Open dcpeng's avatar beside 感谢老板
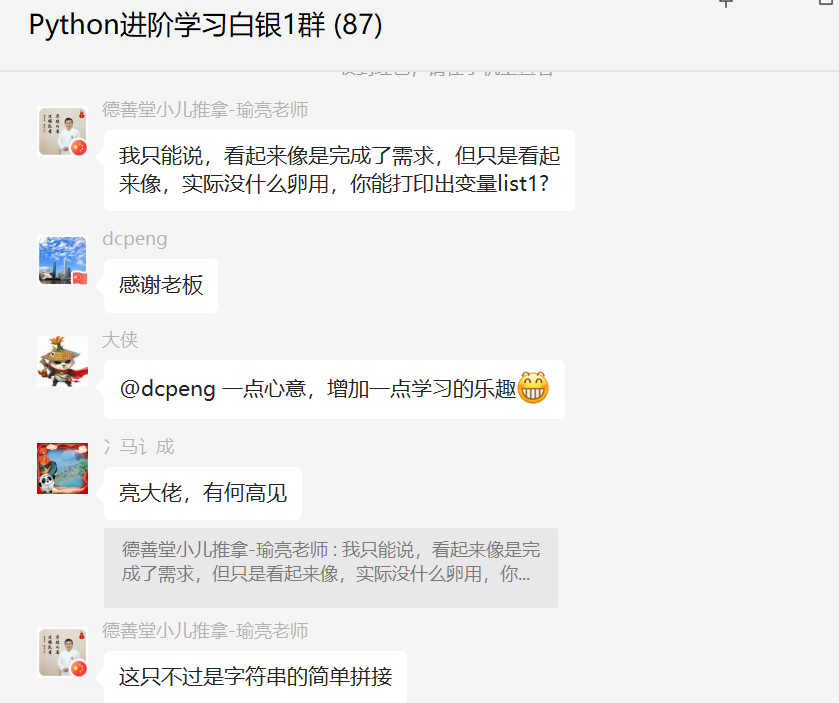This screenshot has width=839, height=703. coord(62,261)
